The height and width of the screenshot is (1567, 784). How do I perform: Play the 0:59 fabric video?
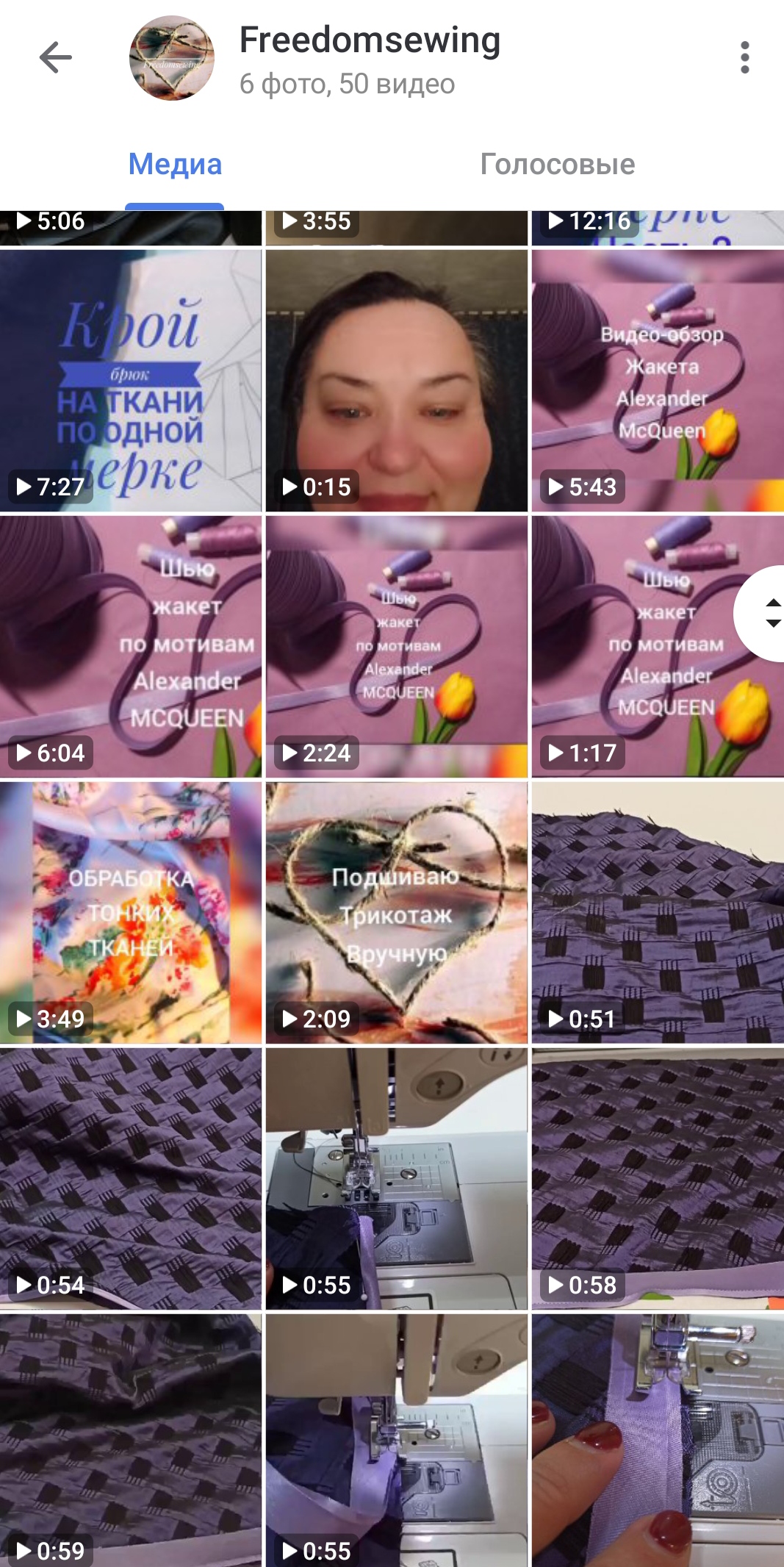131,1441
